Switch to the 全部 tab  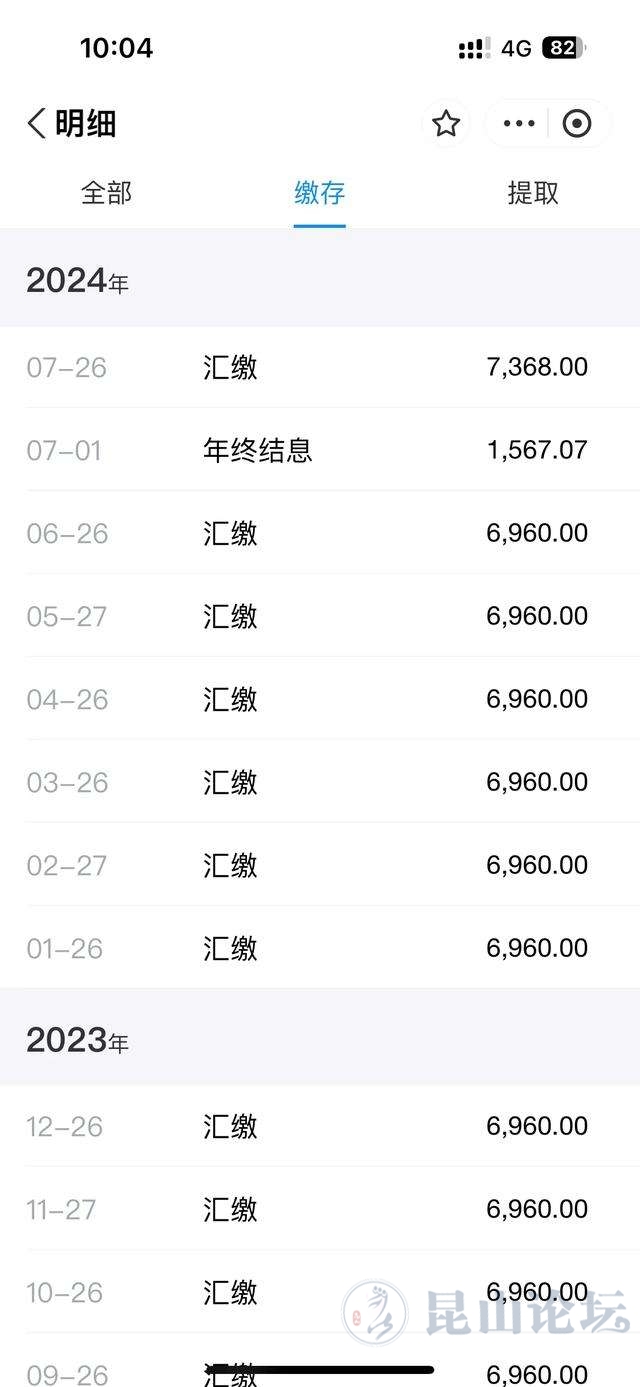tap(106, 193)
